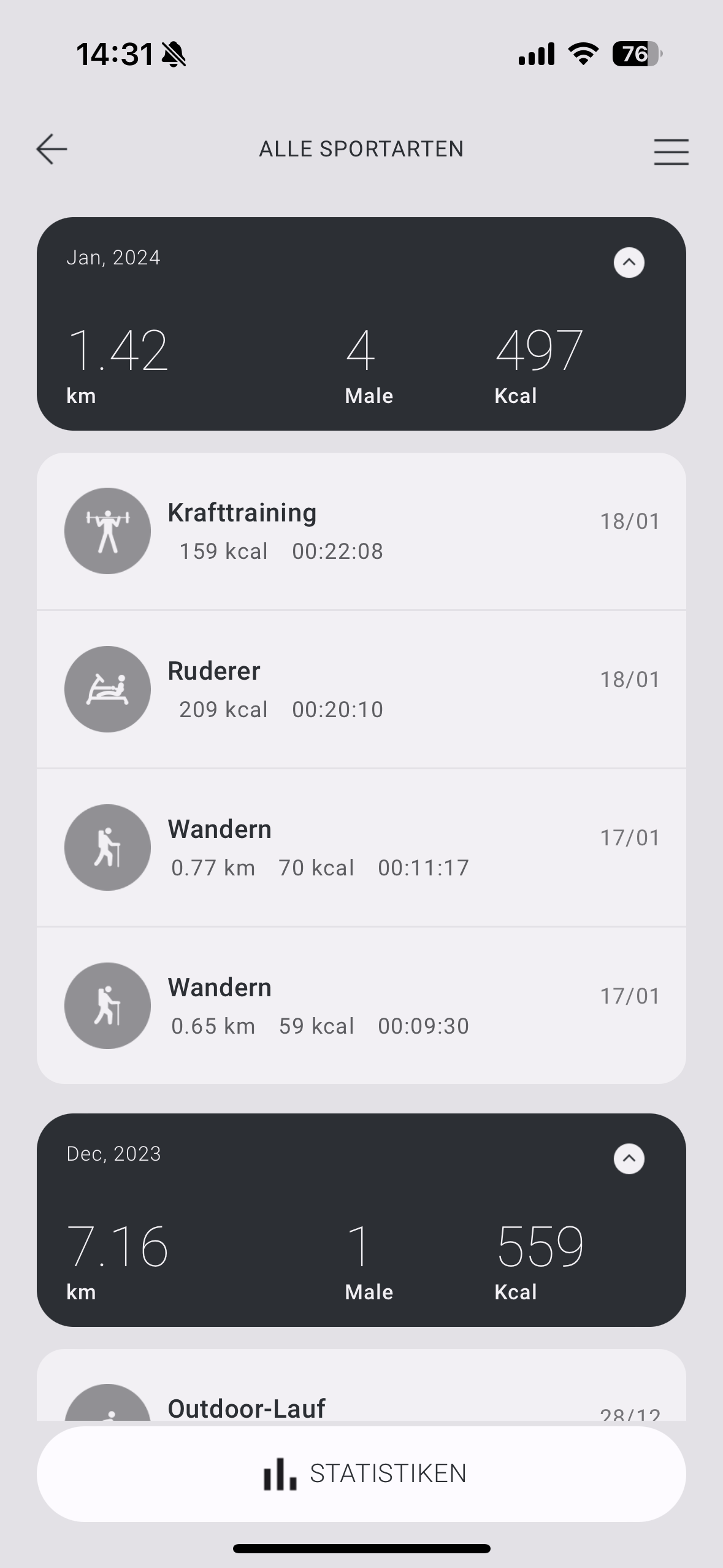Show the Statistiken view
Image resolution: width=723 pixels, height=1568 pixels.
361,1474
